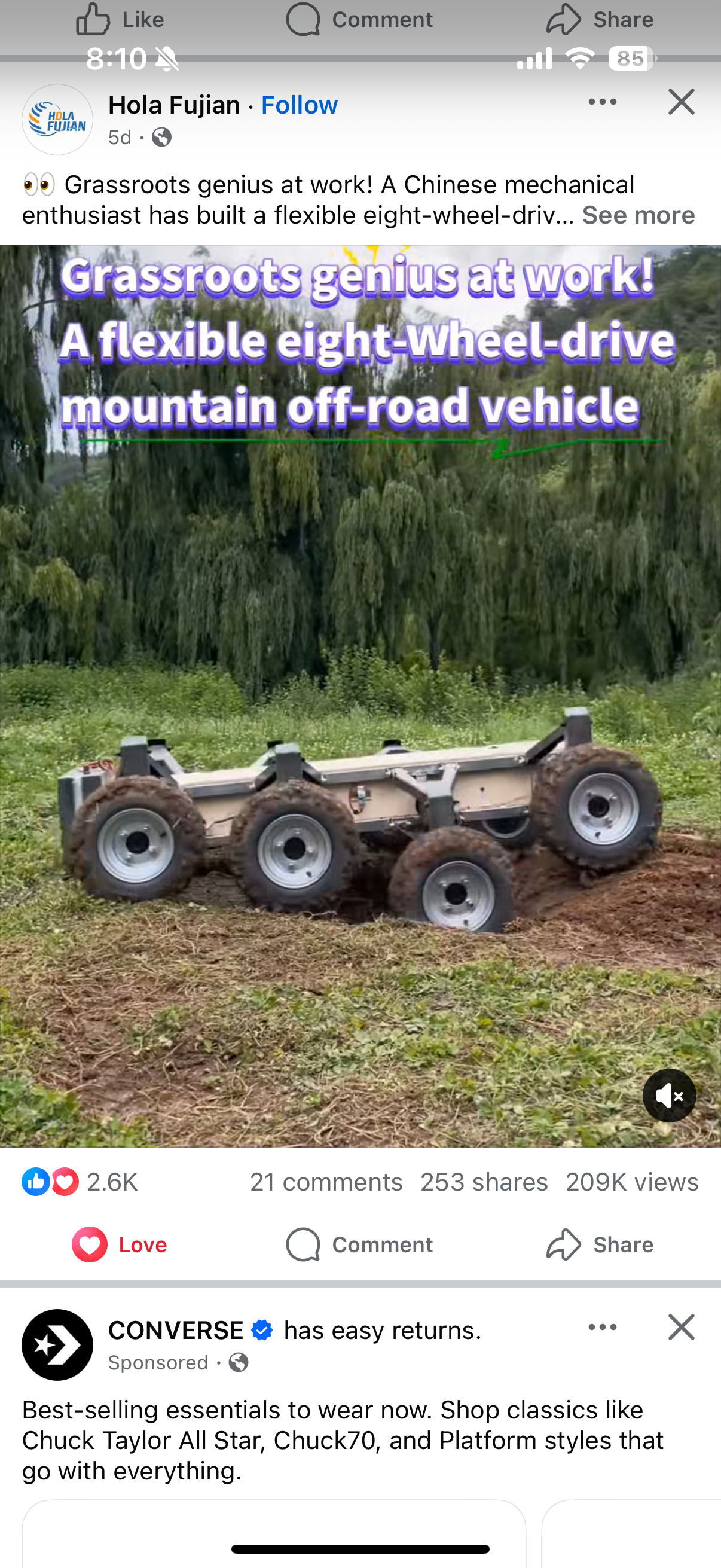
Task: Expand caption with See more
Action: point(638,215)
